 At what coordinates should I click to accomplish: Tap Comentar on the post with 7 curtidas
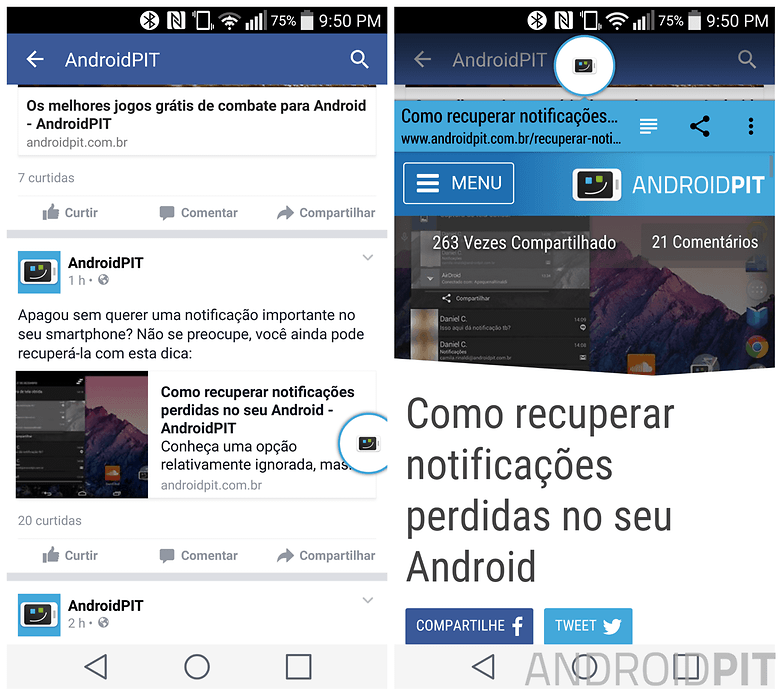[x=198, y=213]
